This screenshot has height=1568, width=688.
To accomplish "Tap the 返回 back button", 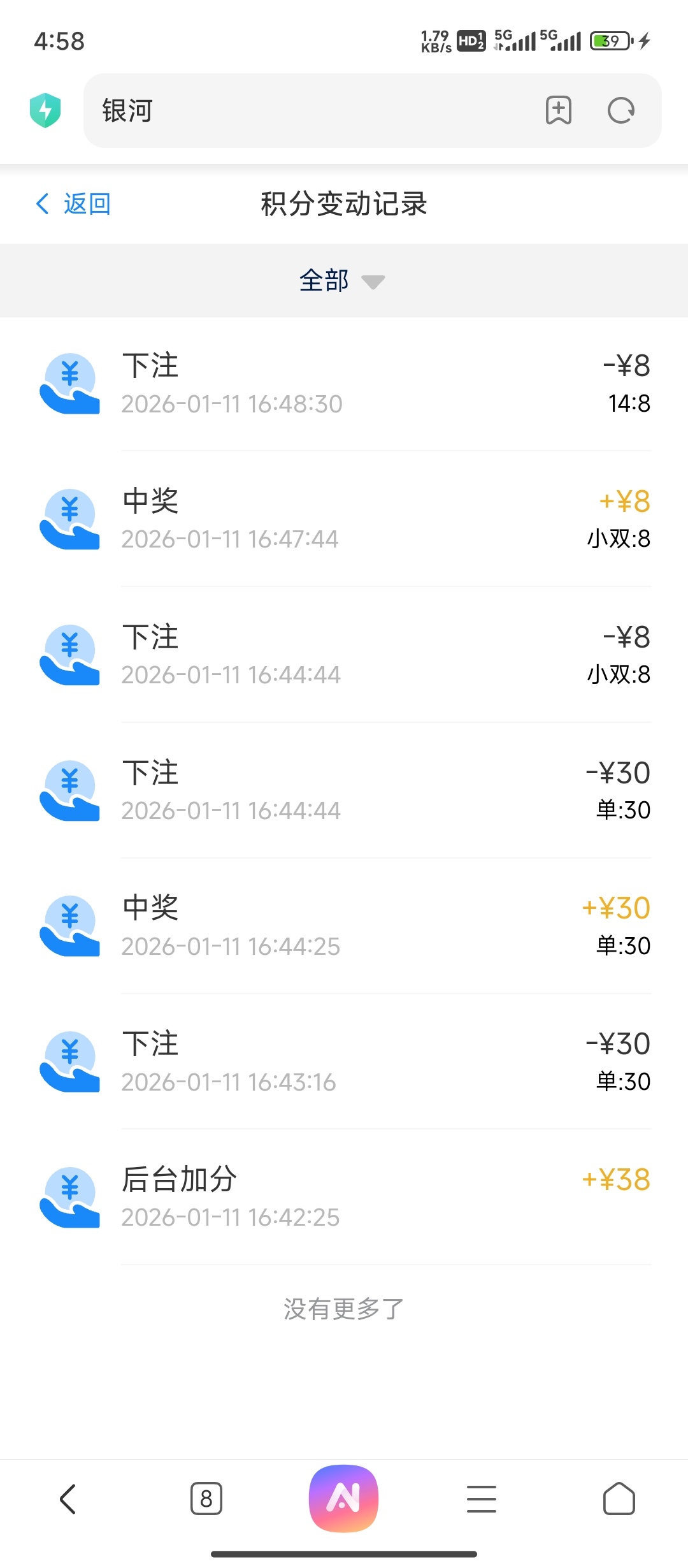I will click(x=73, y=204).
